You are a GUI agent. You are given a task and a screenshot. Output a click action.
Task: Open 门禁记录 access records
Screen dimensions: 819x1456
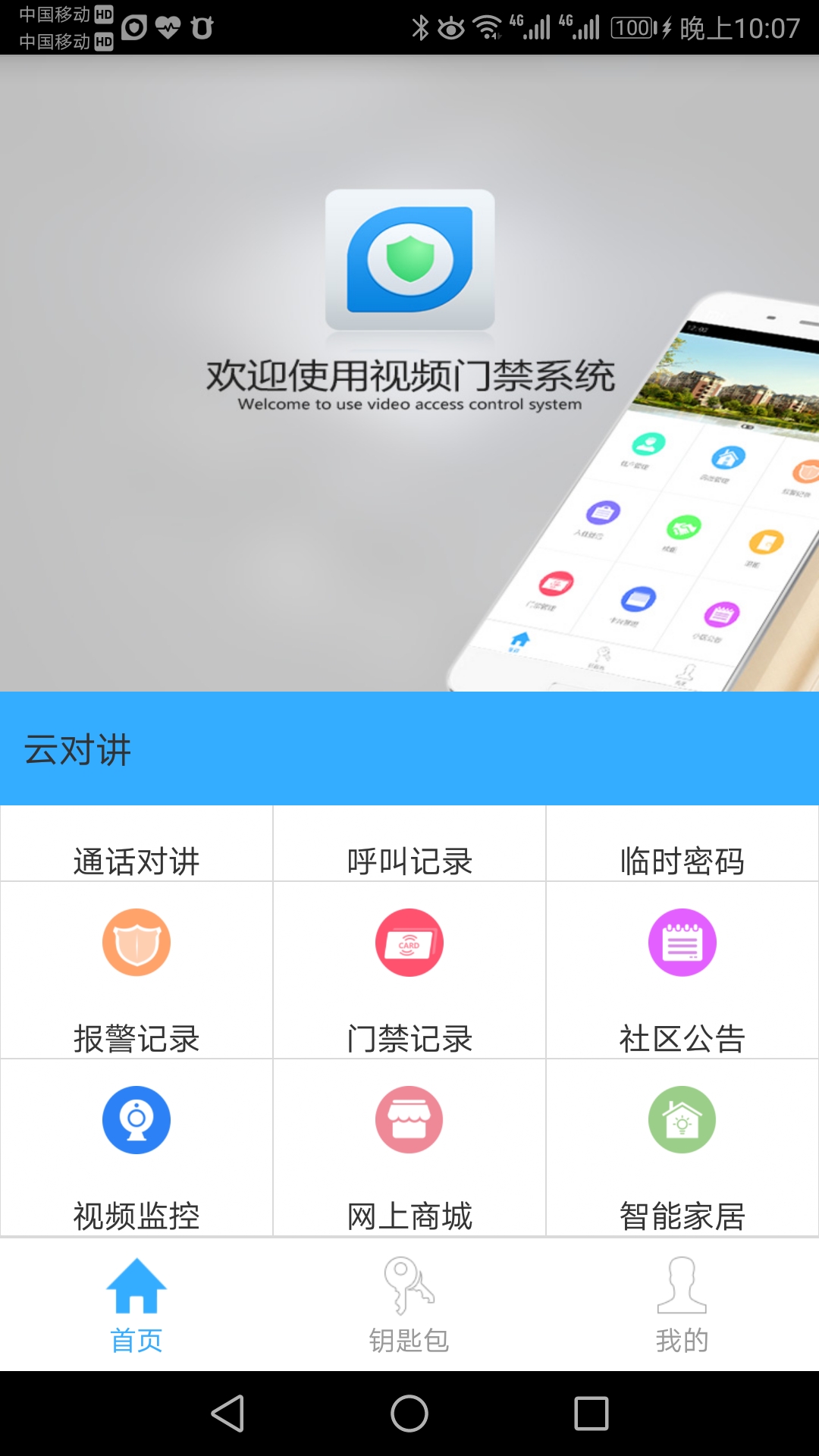tap(409, 971)
